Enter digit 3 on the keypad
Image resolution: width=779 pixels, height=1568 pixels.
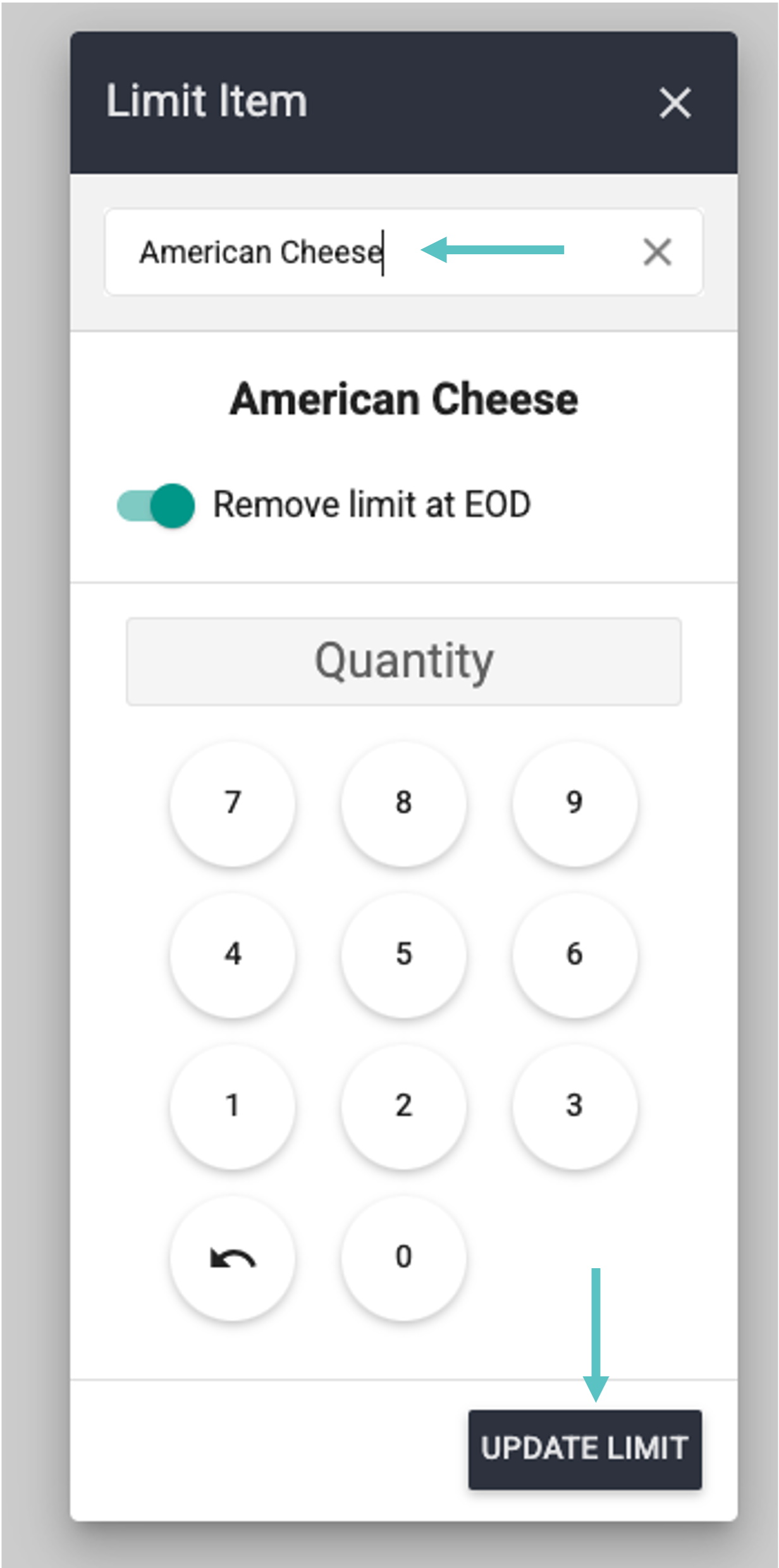click(x=574, y=1106)
